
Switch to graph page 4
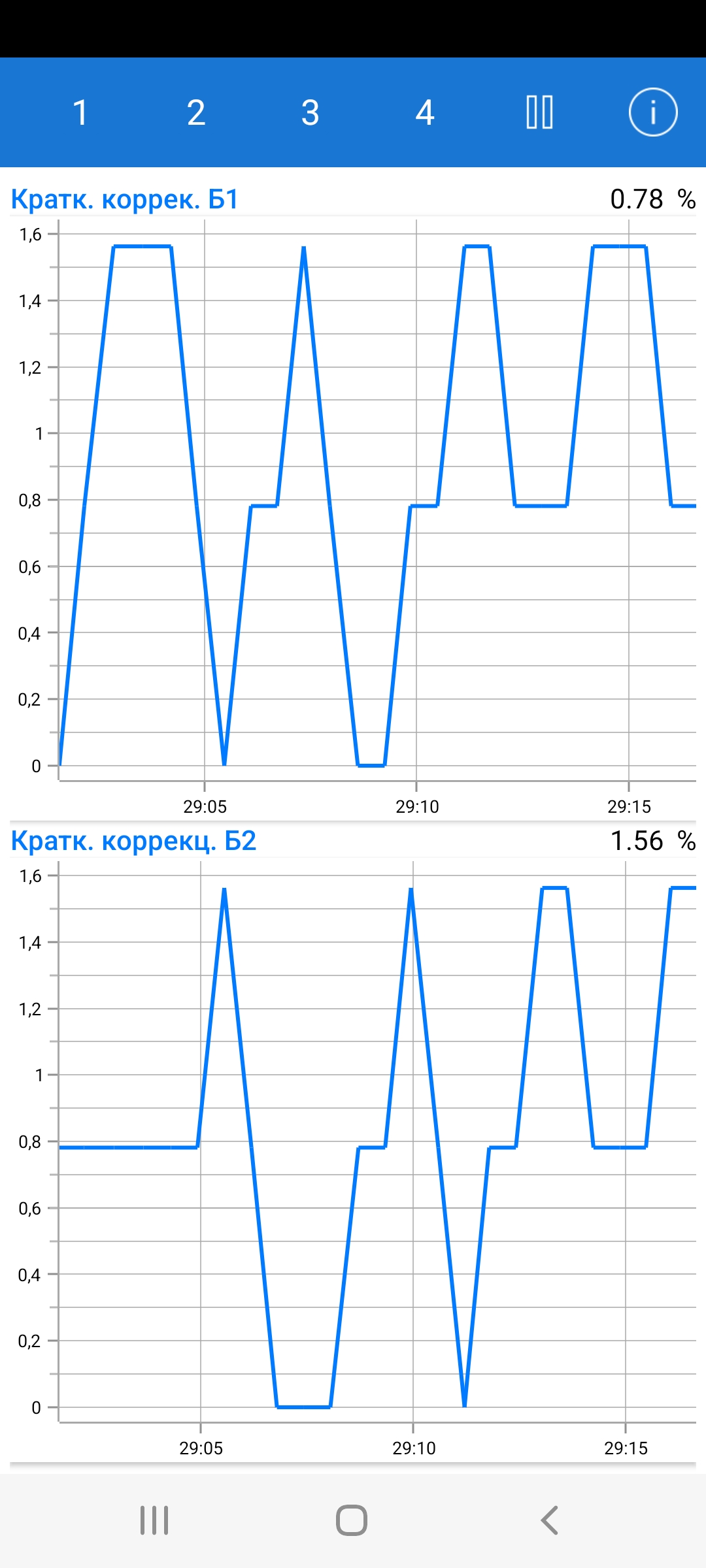pos(425,112)
